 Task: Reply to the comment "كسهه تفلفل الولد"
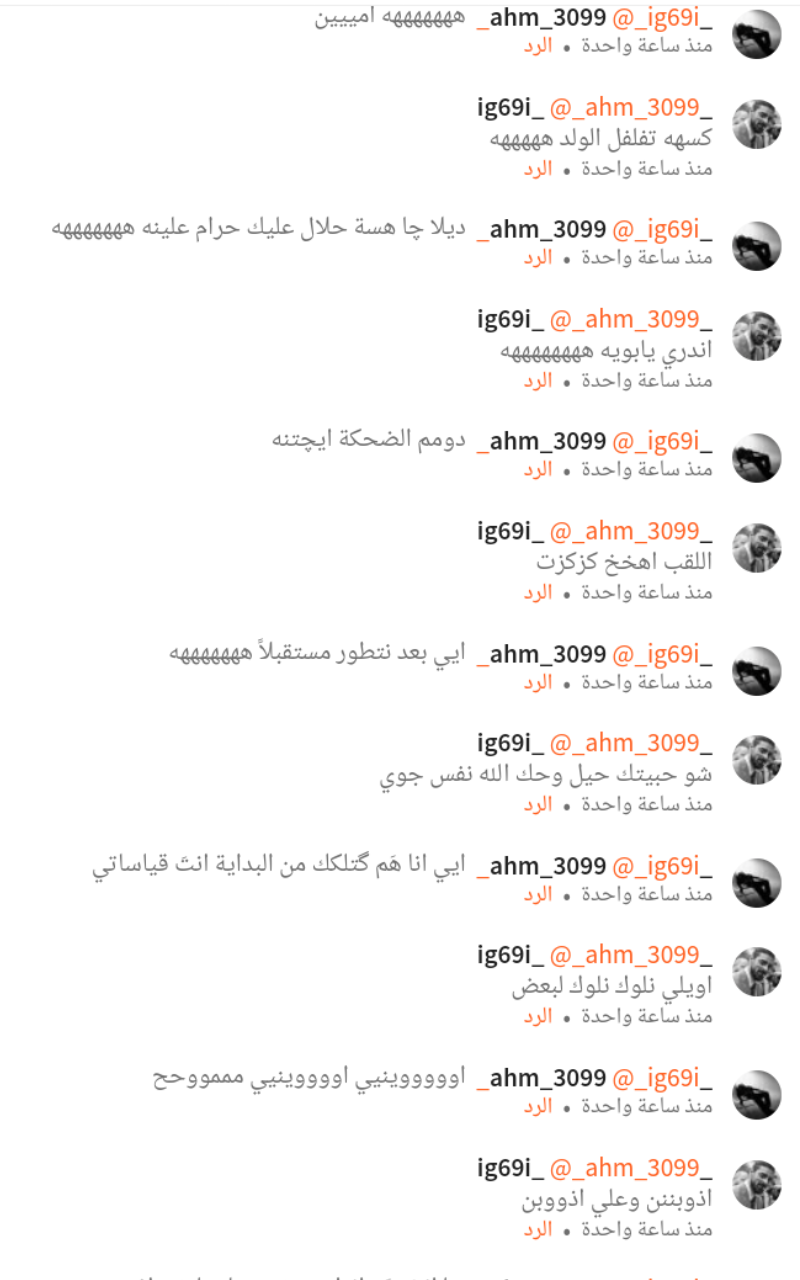point(538,168)
